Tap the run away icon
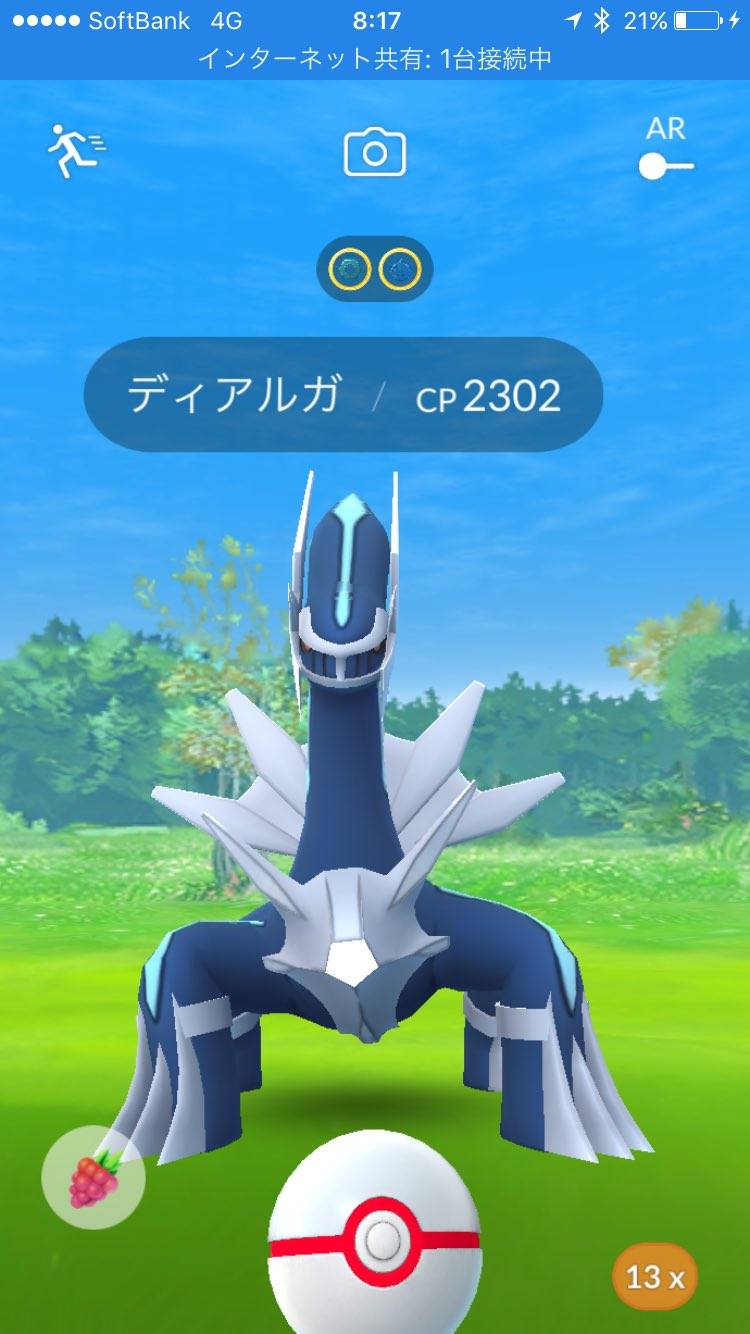 (x=77, y=152)
